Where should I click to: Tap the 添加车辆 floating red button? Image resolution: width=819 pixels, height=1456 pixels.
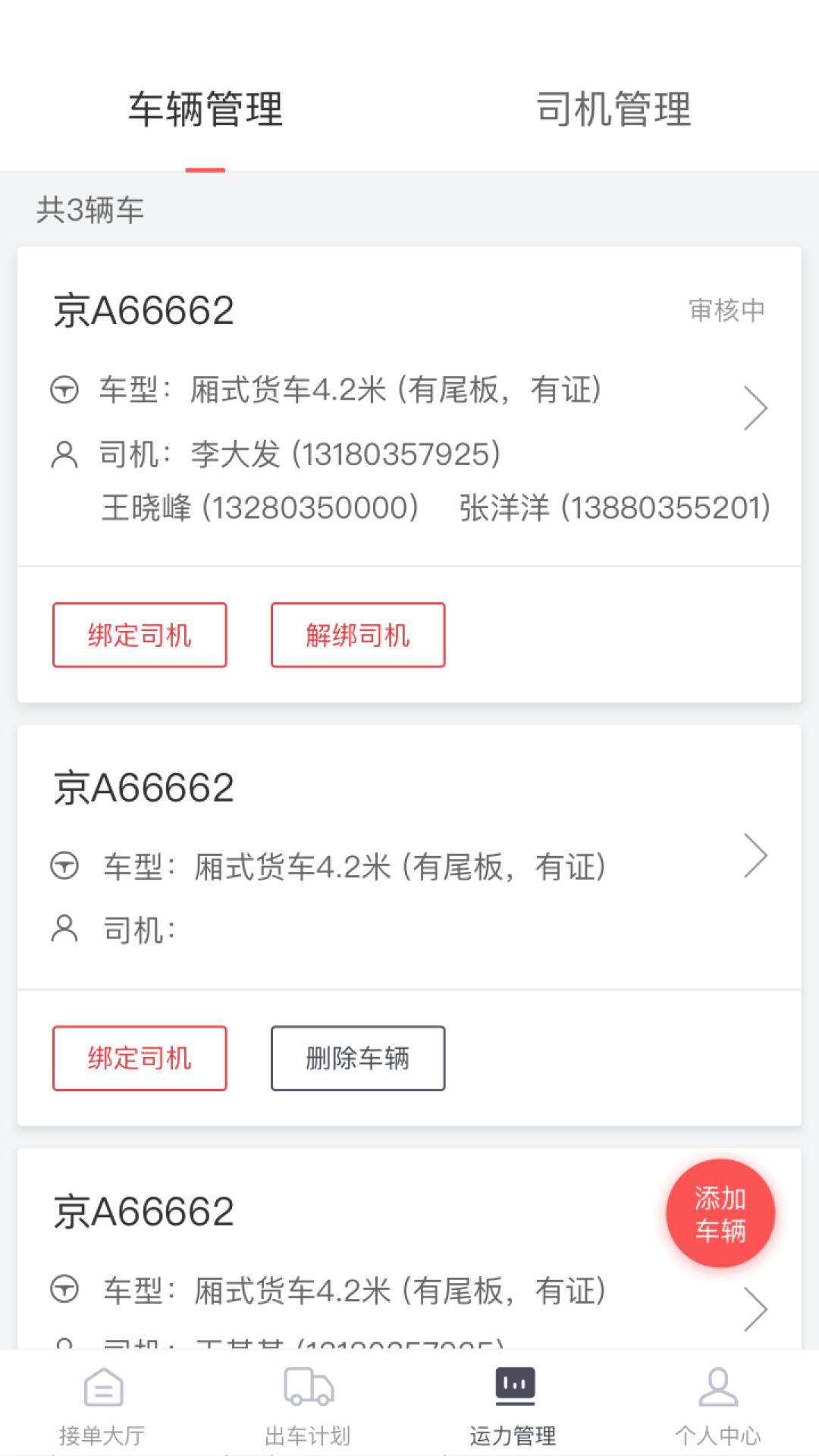pos(719,1214)
